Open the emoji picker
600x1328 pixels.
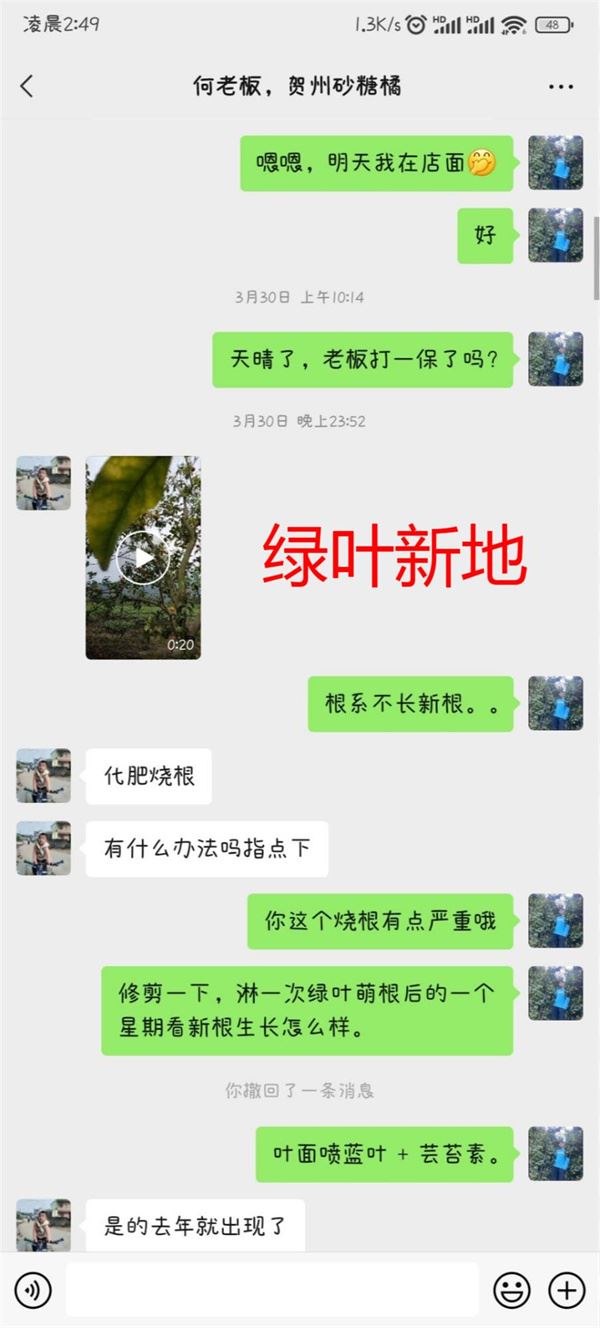513,1290
